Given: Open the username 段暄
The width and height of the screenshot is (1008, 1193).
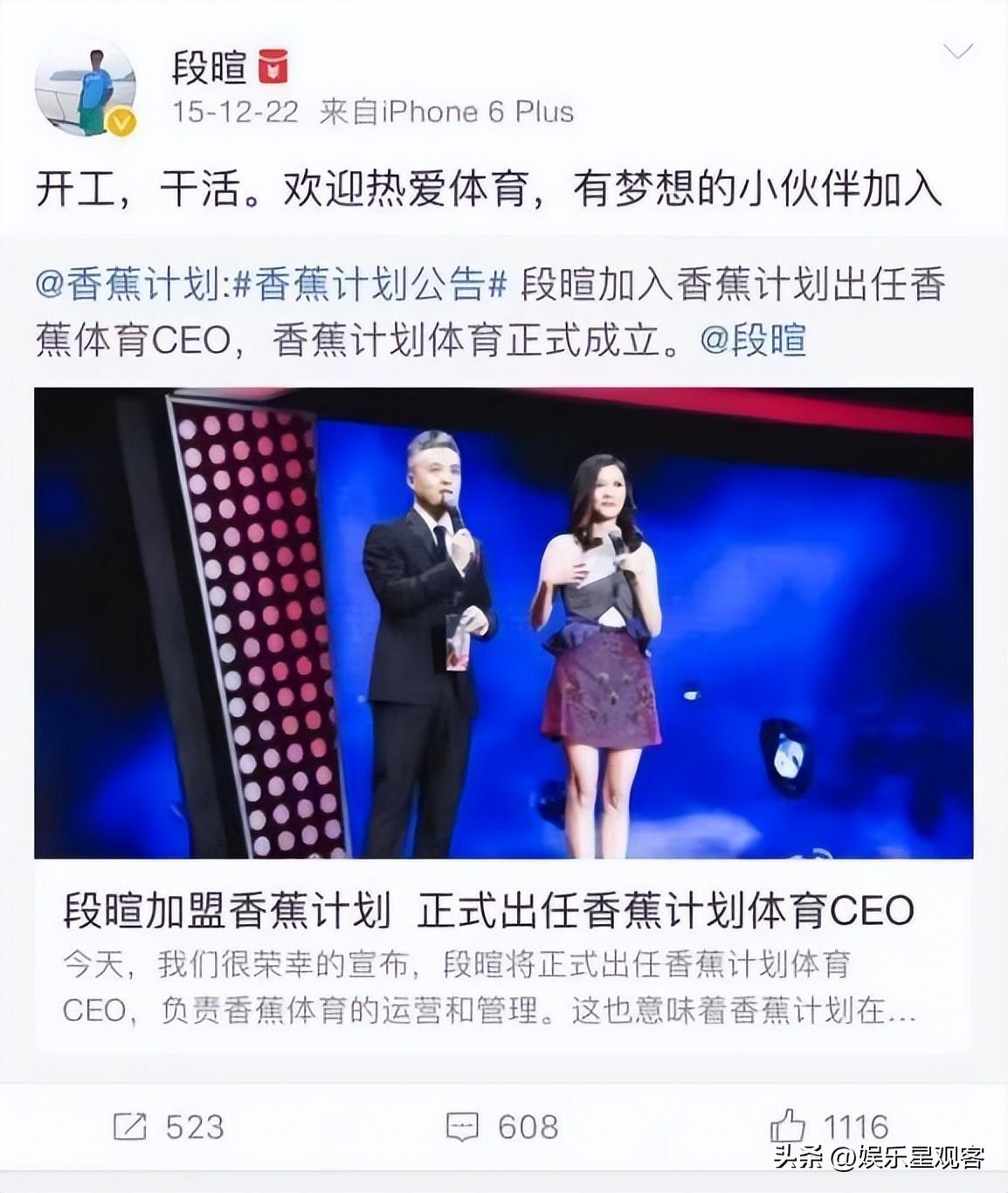Looking at the screenshot, I should click(210, 67).
